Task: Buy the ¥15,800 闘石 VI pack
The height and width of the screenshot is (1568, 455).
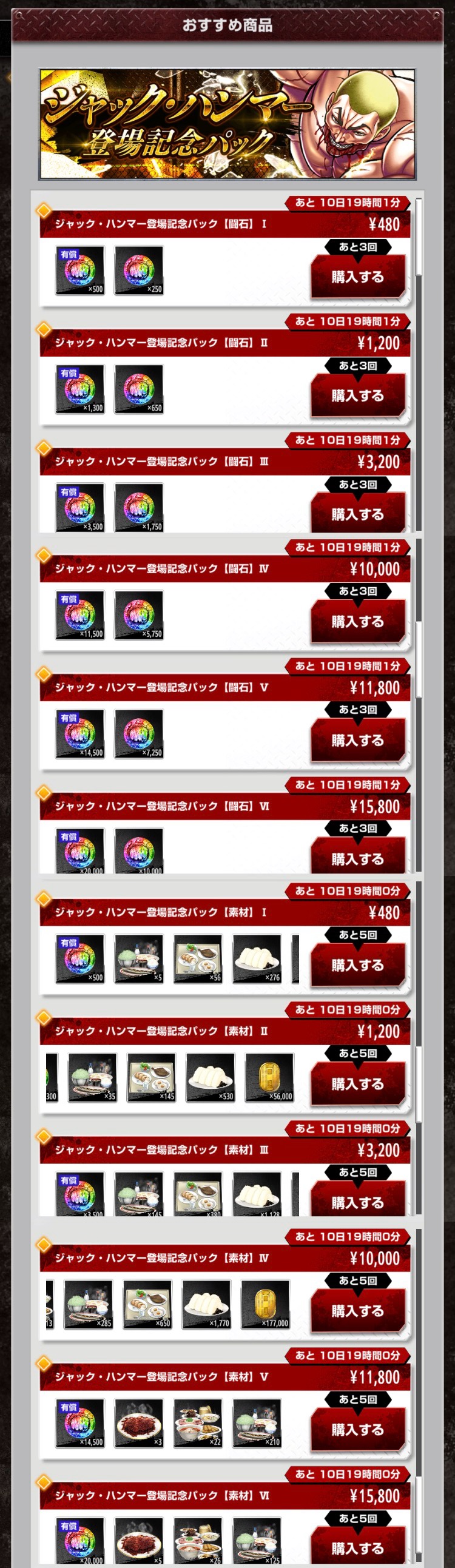Action: click(357, 858)
